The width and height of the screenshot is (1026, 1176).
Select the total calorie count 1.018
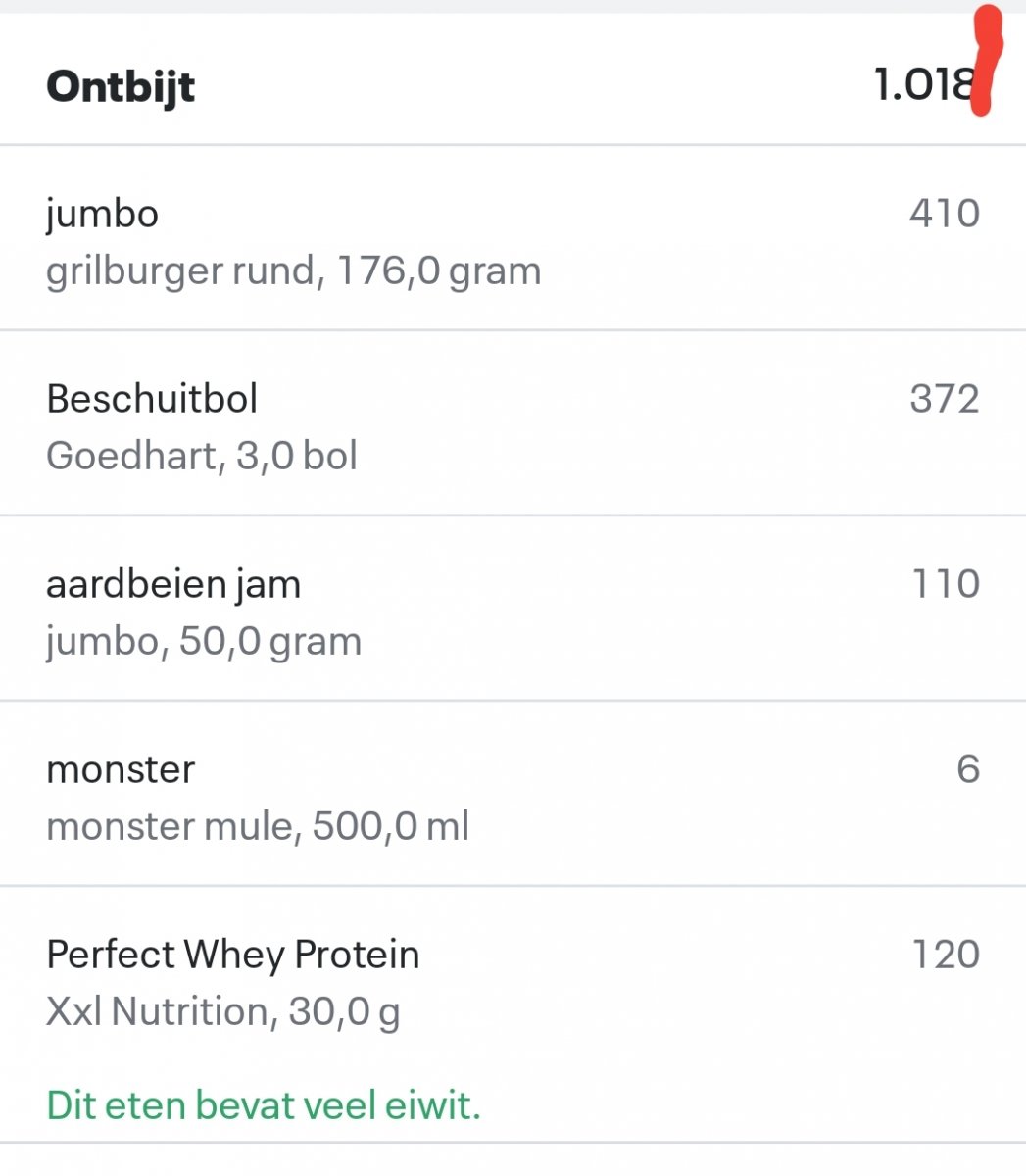(x=919, y=86)
